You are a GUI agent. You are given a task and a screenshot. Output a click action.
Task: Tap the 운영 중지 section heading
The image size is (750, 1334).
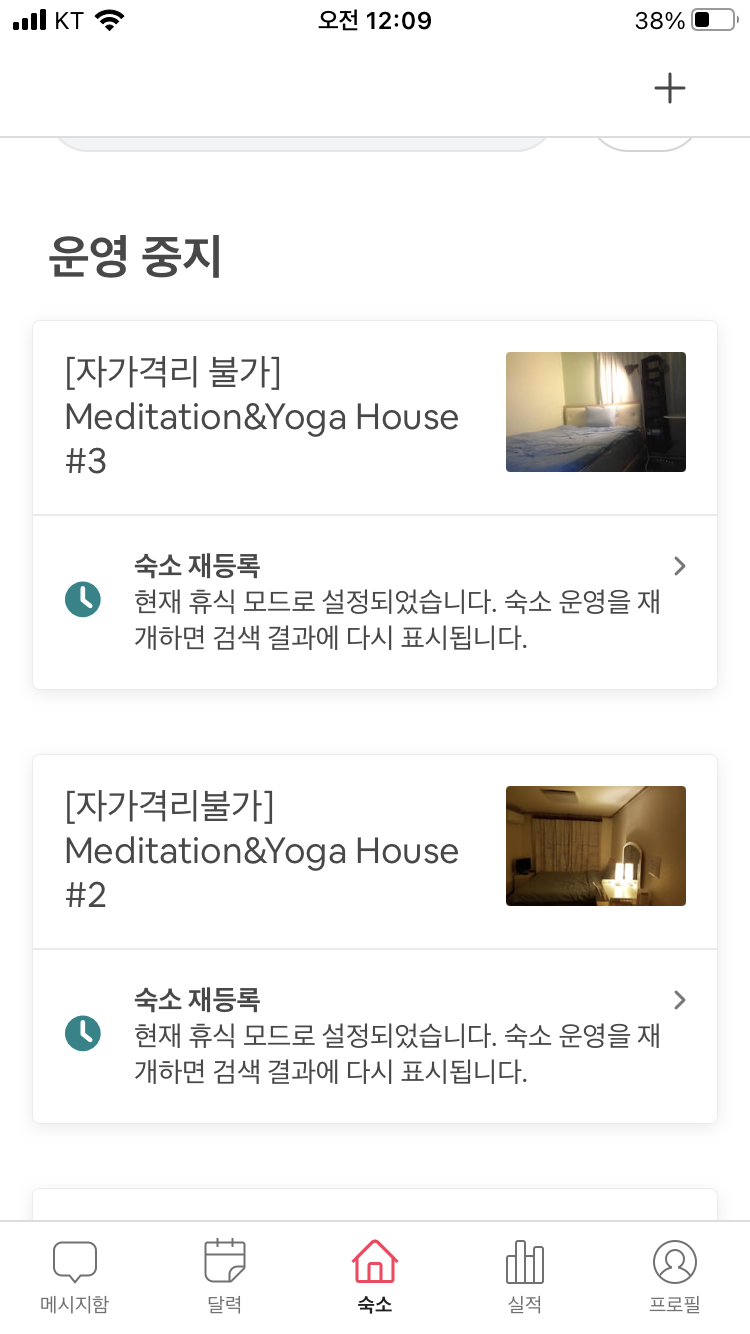point(135,258)
